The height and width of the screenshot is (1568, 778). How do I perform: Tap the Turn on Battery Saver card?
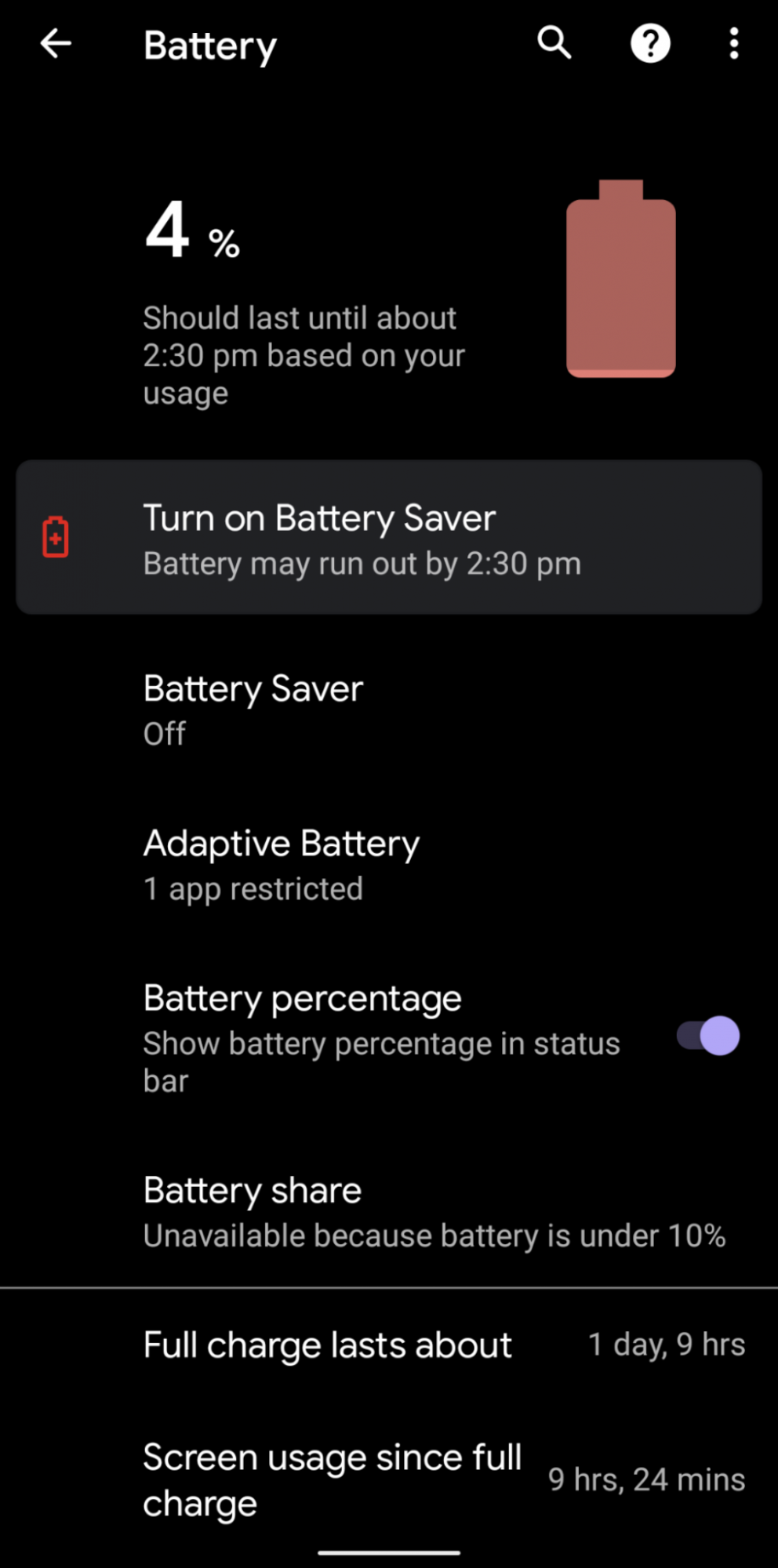tap(389, 538)
